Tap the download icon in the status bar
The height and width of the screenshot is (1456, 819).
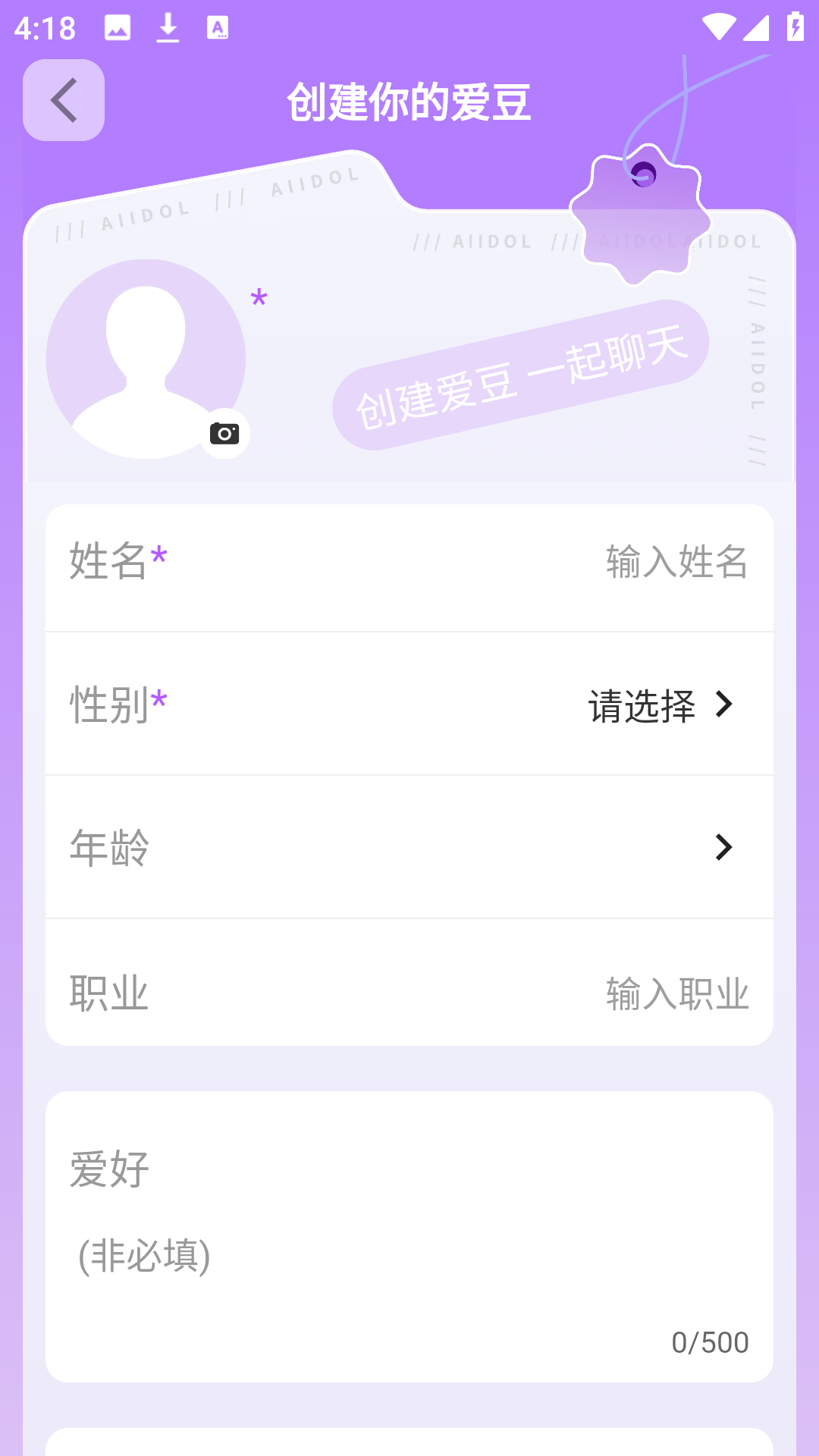(168, 29)
